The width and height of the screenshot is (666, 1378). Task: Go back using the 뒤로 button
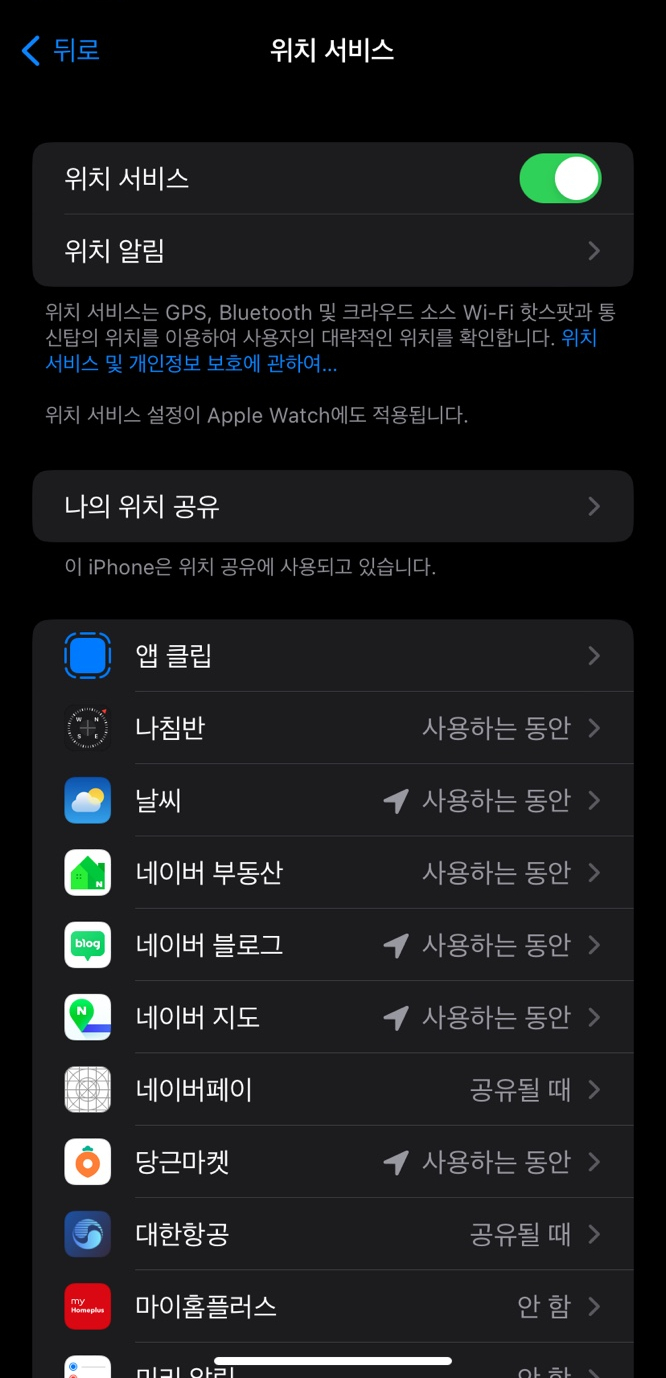pos(60,50)
